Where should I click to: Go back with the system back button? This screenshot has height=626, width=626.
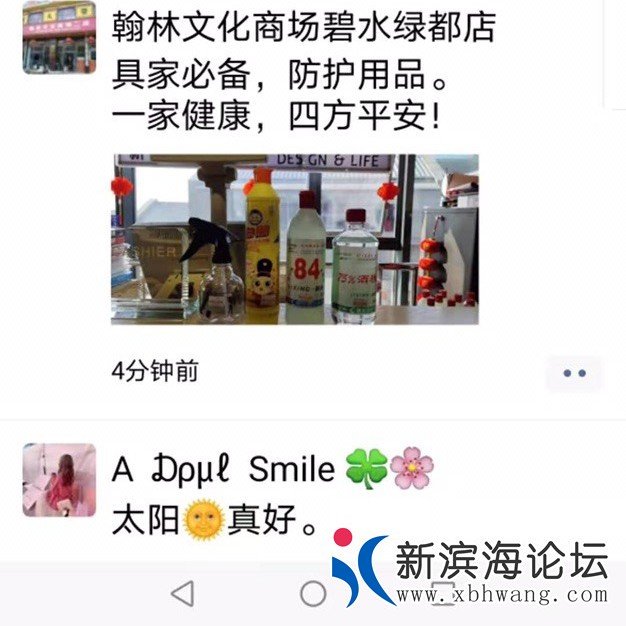coord(182,594)
